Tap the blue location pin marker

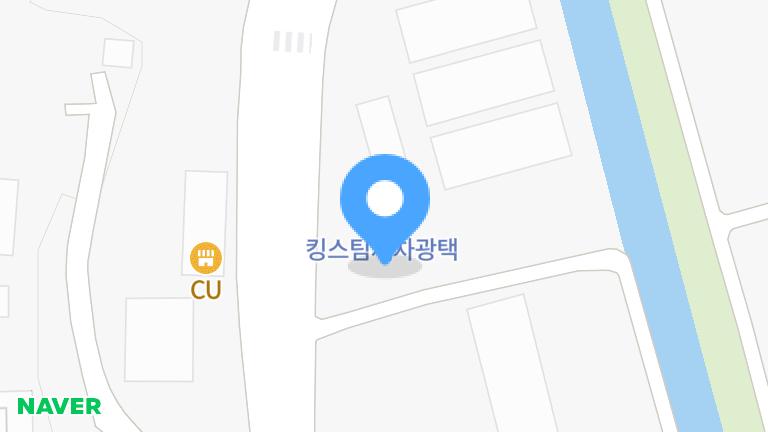385,200
